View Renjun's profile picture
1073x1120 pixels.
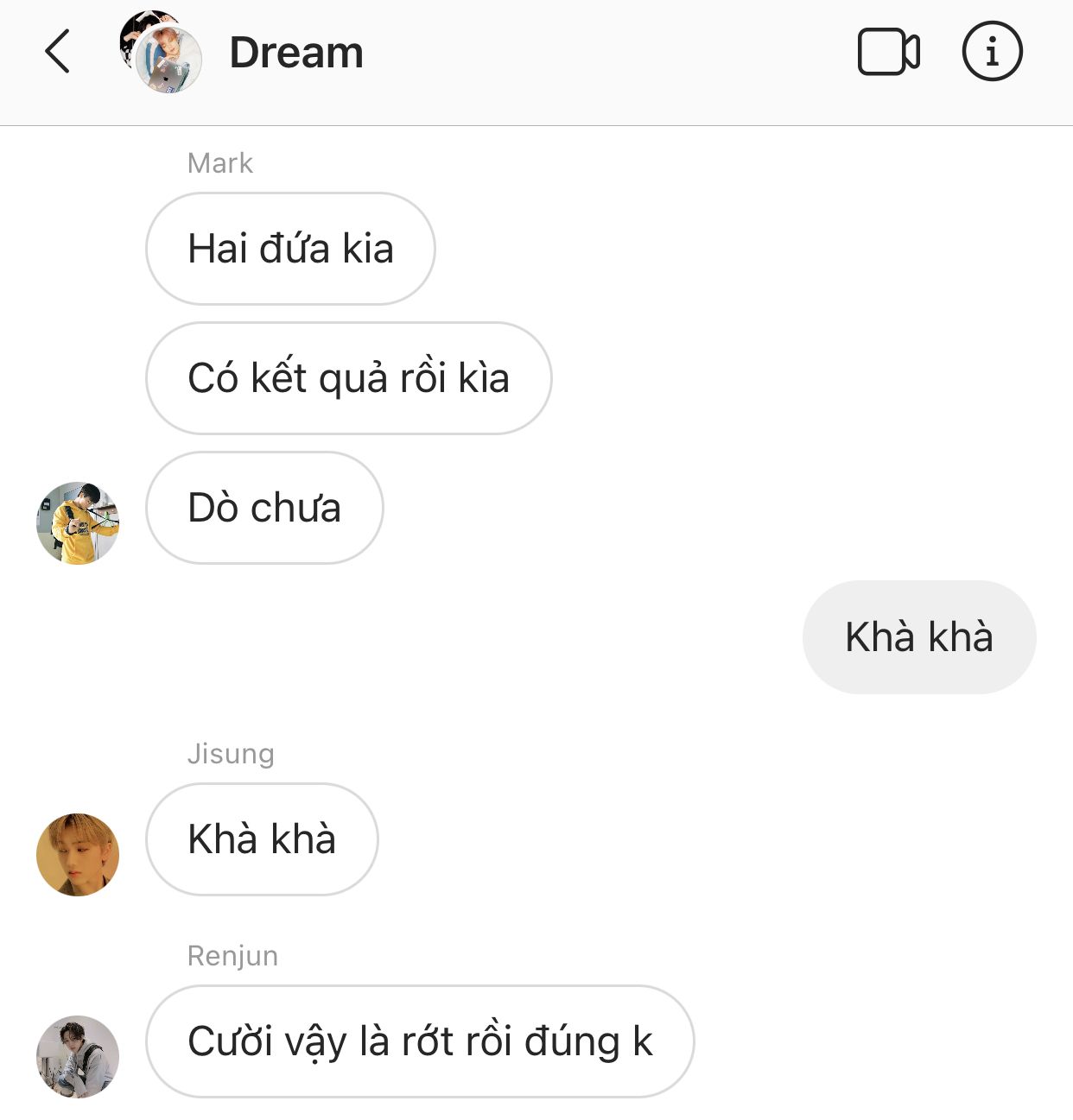[78, 1056]
